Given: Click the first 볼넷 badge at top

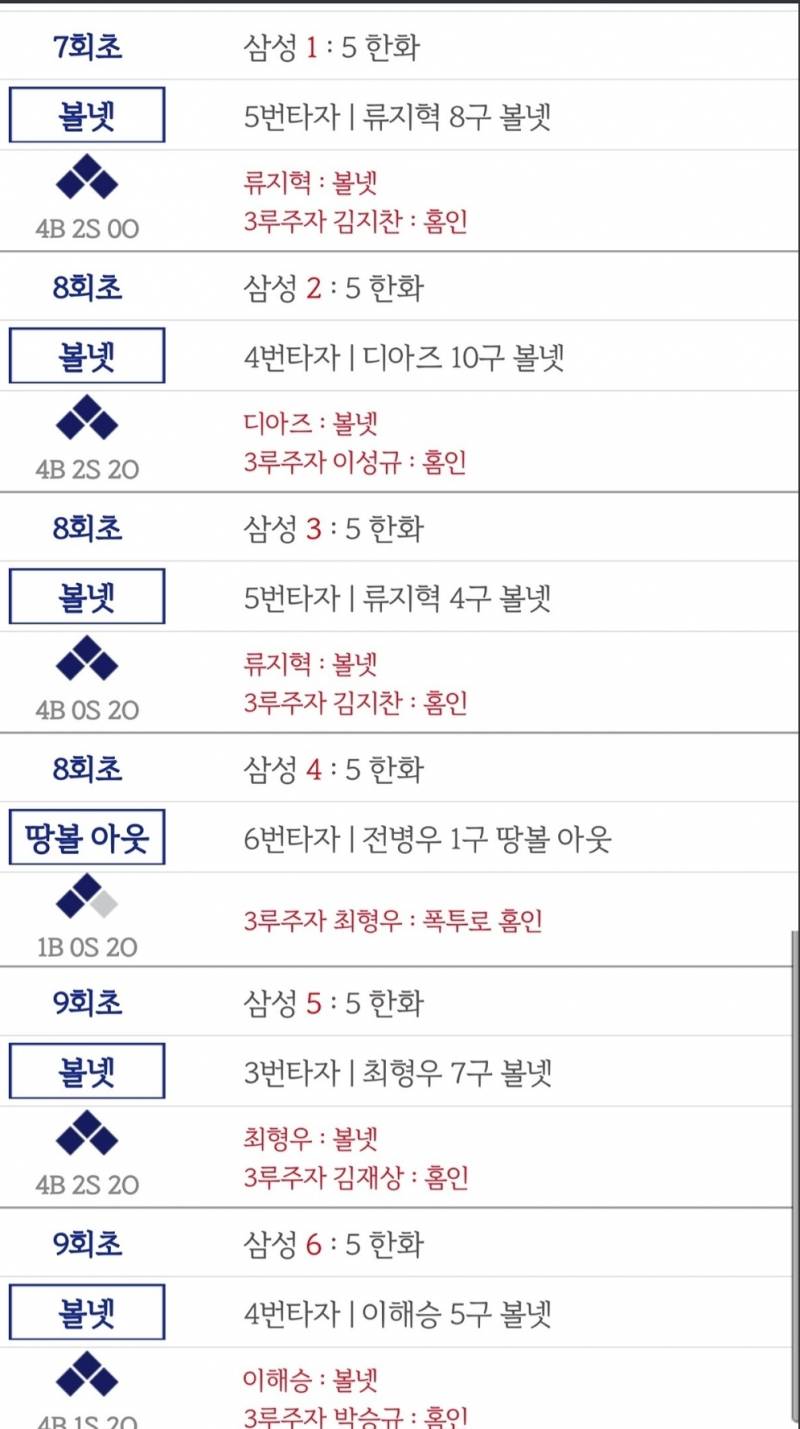Looking at the screenshot, I should (86, 115).
